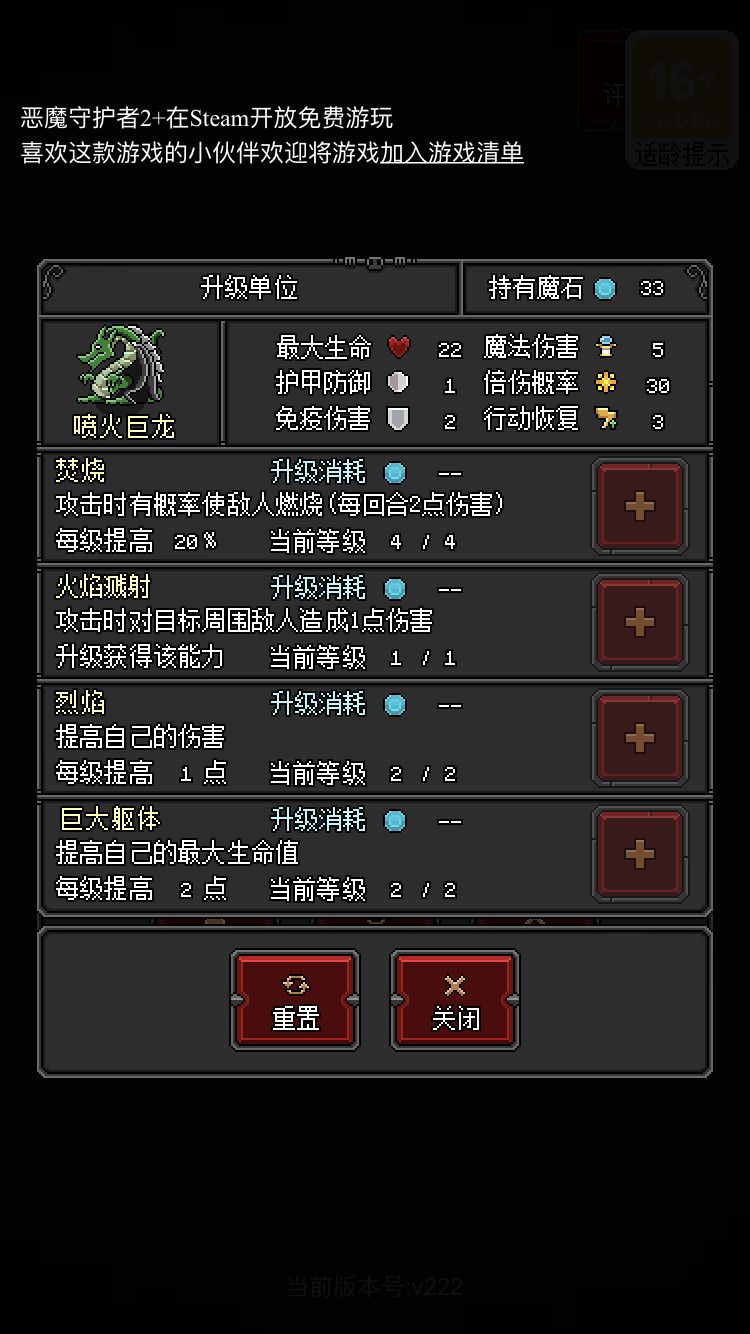Click the critical chance sun icon
The width and height of the screenshot is (750, 1334).
[x=607, y=383]
